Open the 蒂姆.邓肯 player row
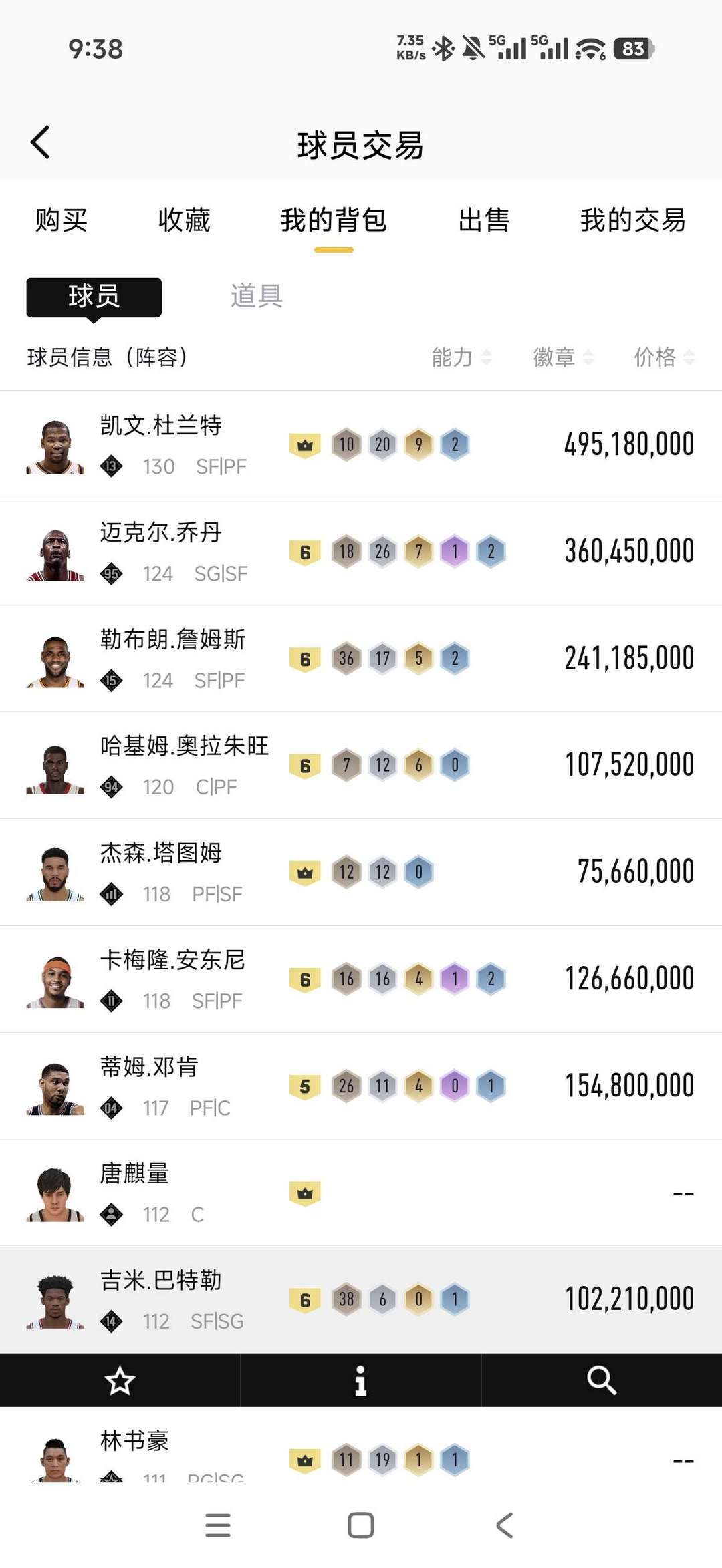 coord(361,1086)
